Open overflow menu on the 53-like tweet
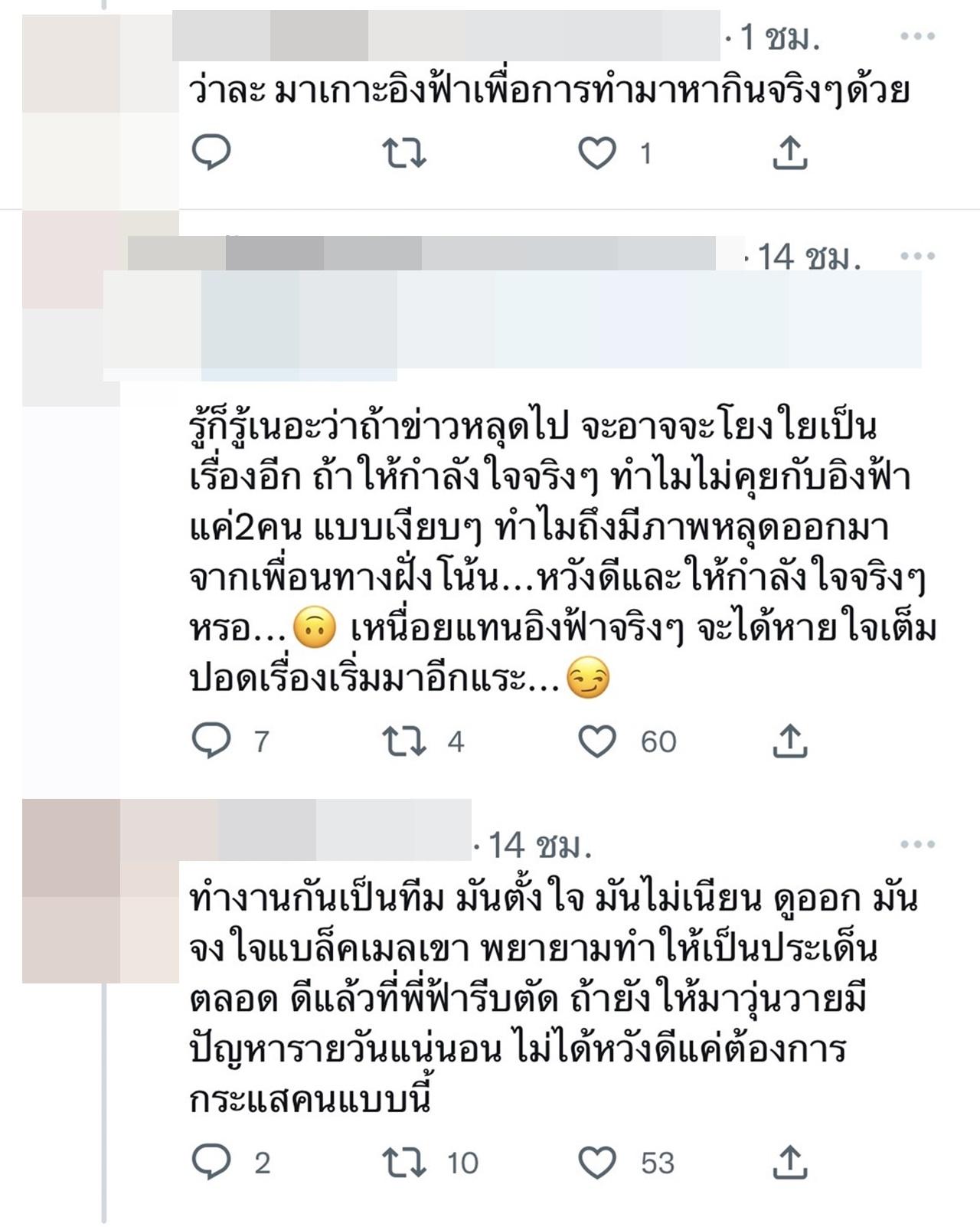 pyautogui.click(x=917, y=844)
